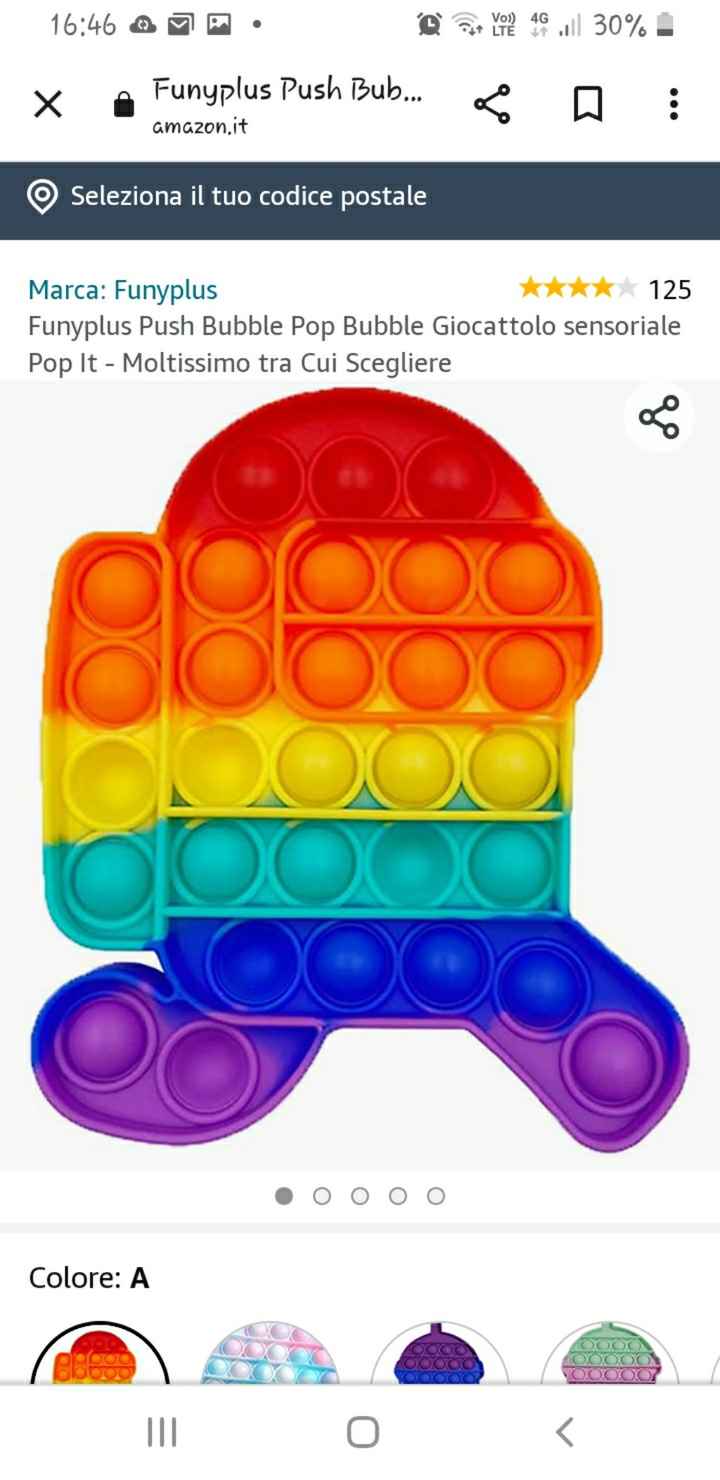Select the last carousel page dot
Screen dimensions: 720x1480
point(435,1195)
